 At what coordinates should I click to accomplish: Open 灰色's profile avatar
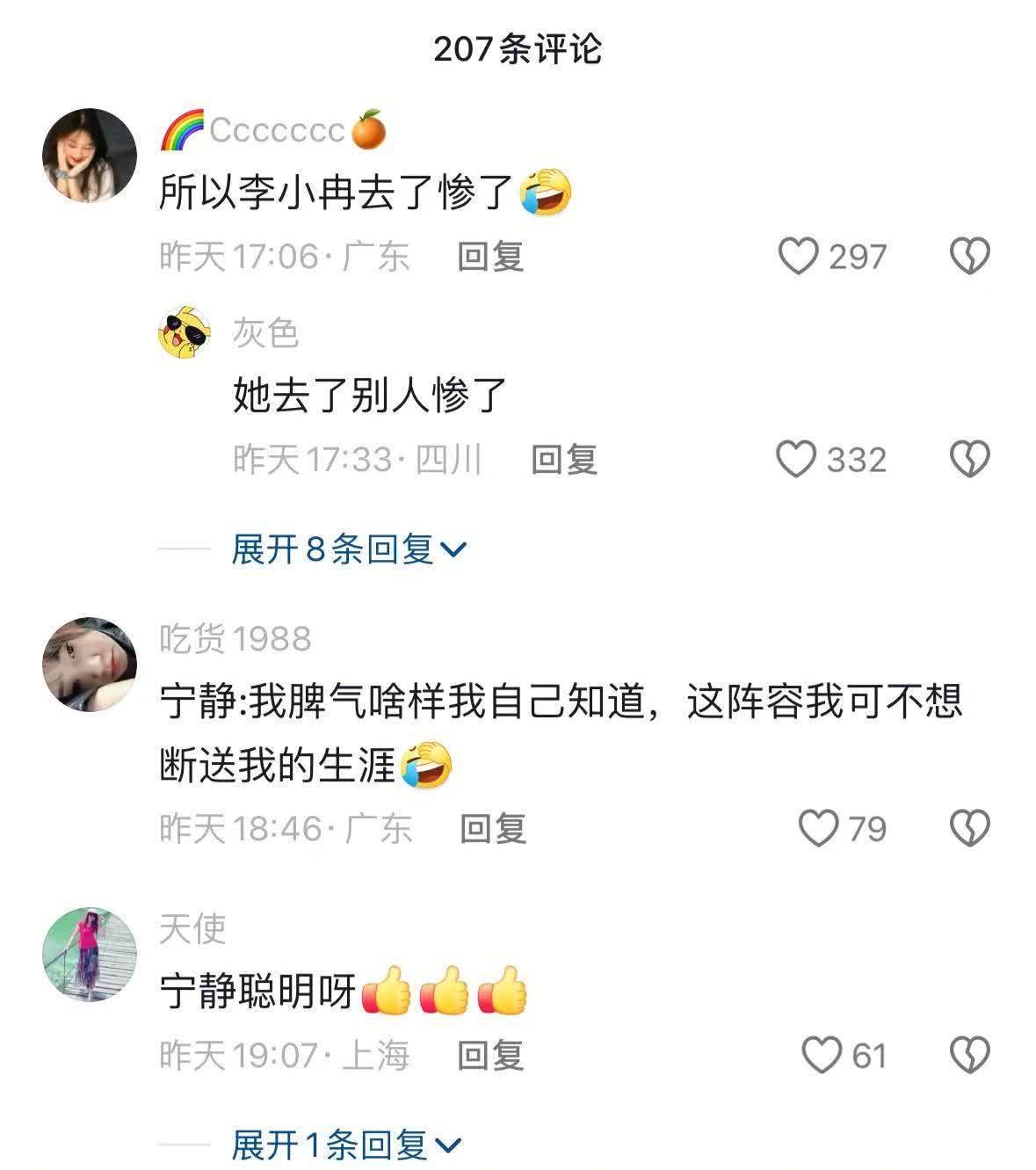(185, 332)
